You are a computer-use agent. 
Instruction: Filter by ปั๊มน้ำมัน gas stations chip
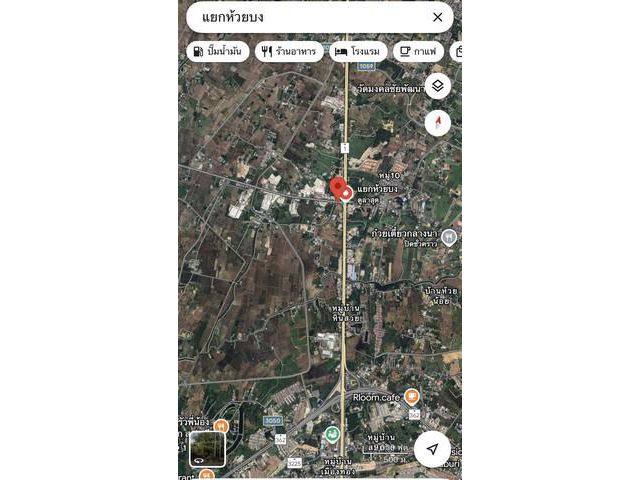tap(217, 51)
